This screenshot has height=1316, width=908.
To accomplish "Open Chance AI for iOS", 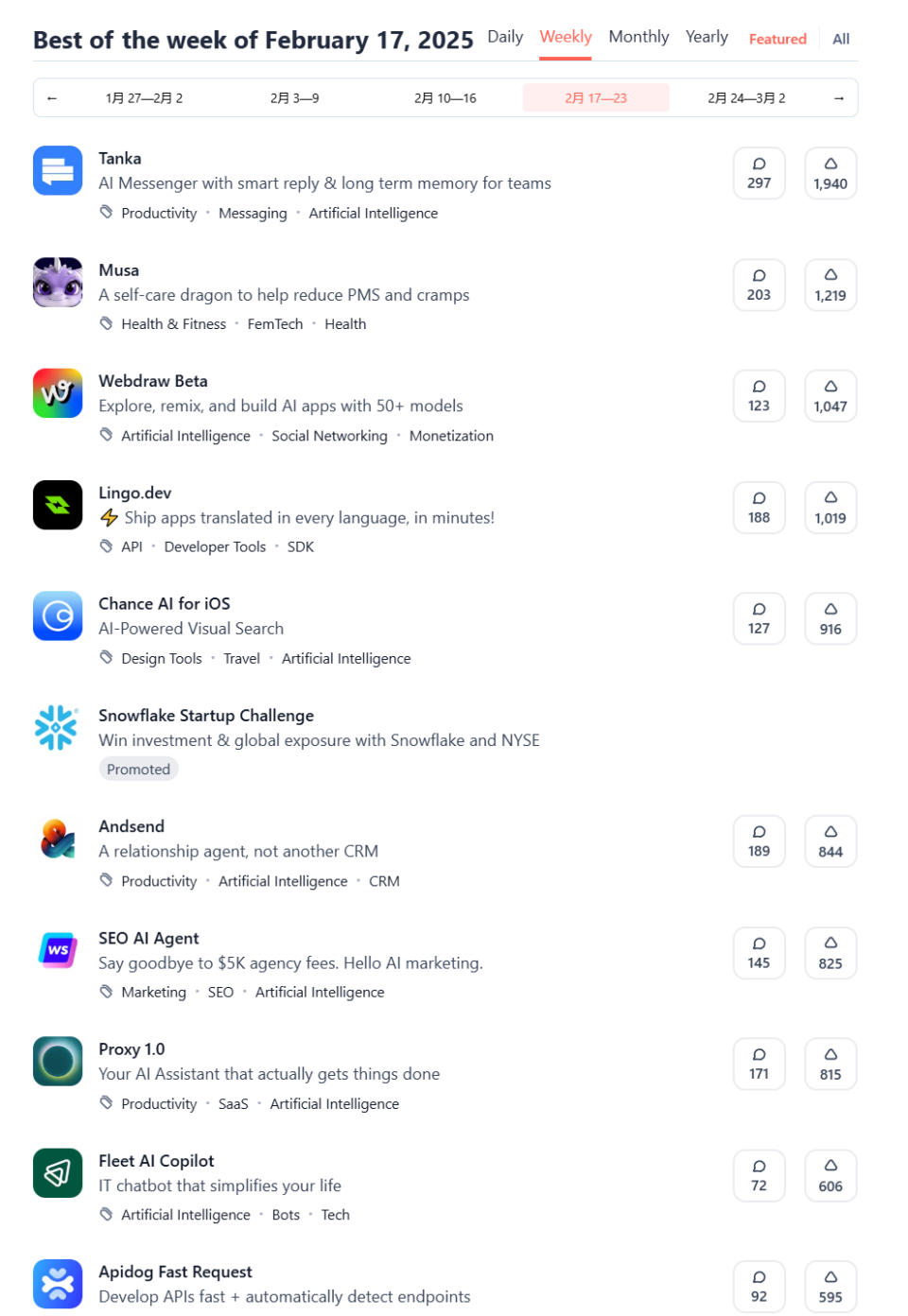I will (x=165, y=603).
